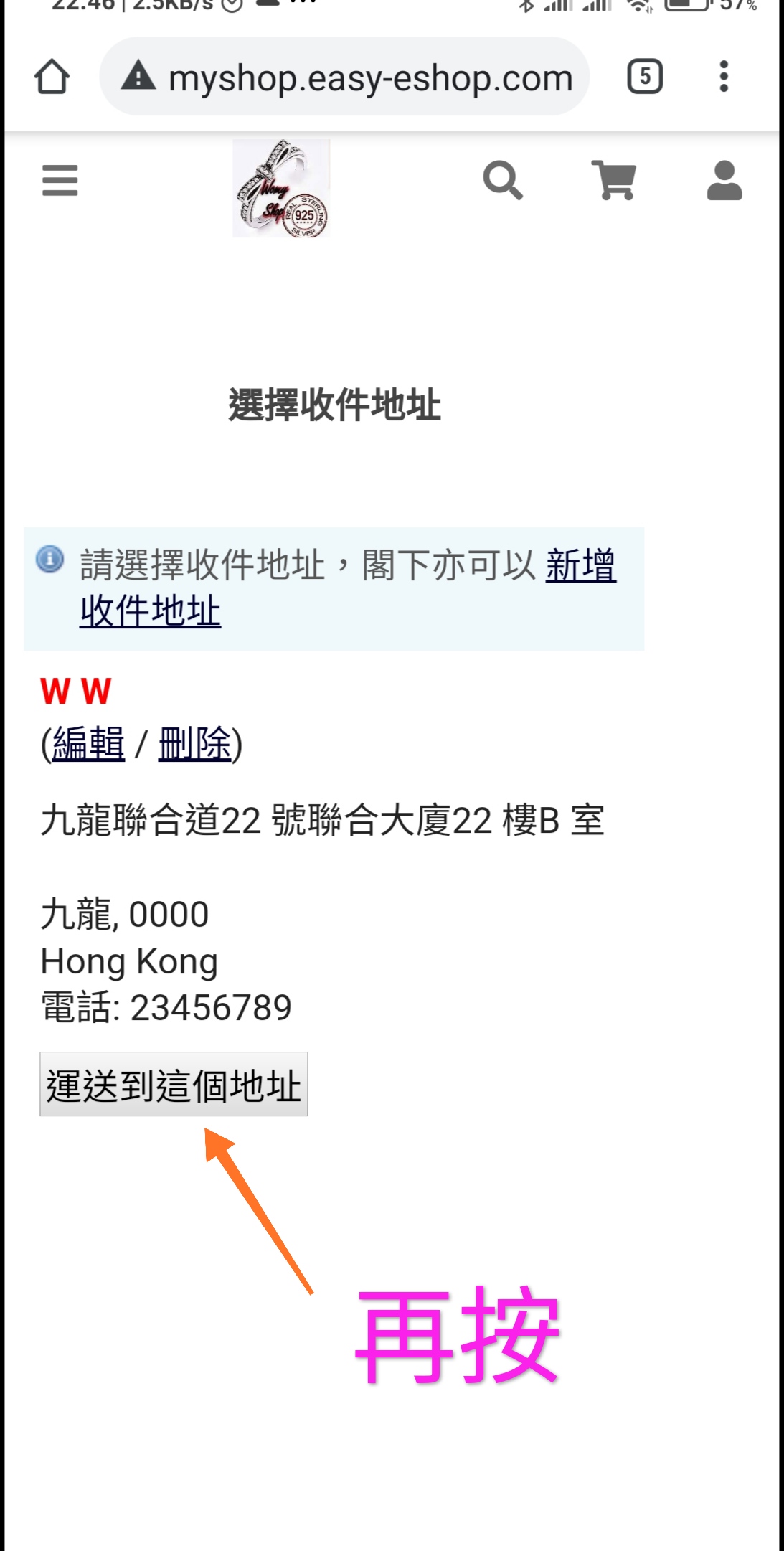Tap the shop logo to go home
This screenshot has width=784, height=1551.
pos(281,188)
